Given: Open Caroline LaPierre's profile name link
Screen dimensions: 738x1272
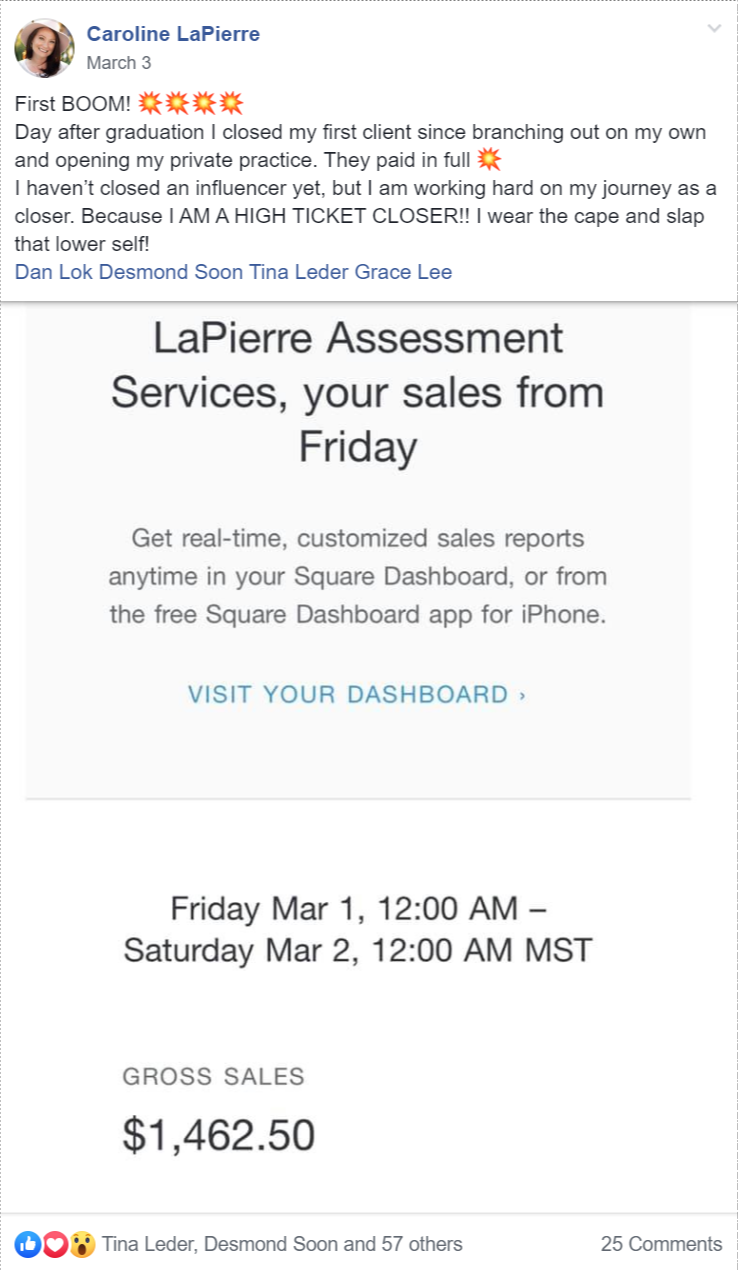Looking at the screenshot, I should click(x=173, y=34).
